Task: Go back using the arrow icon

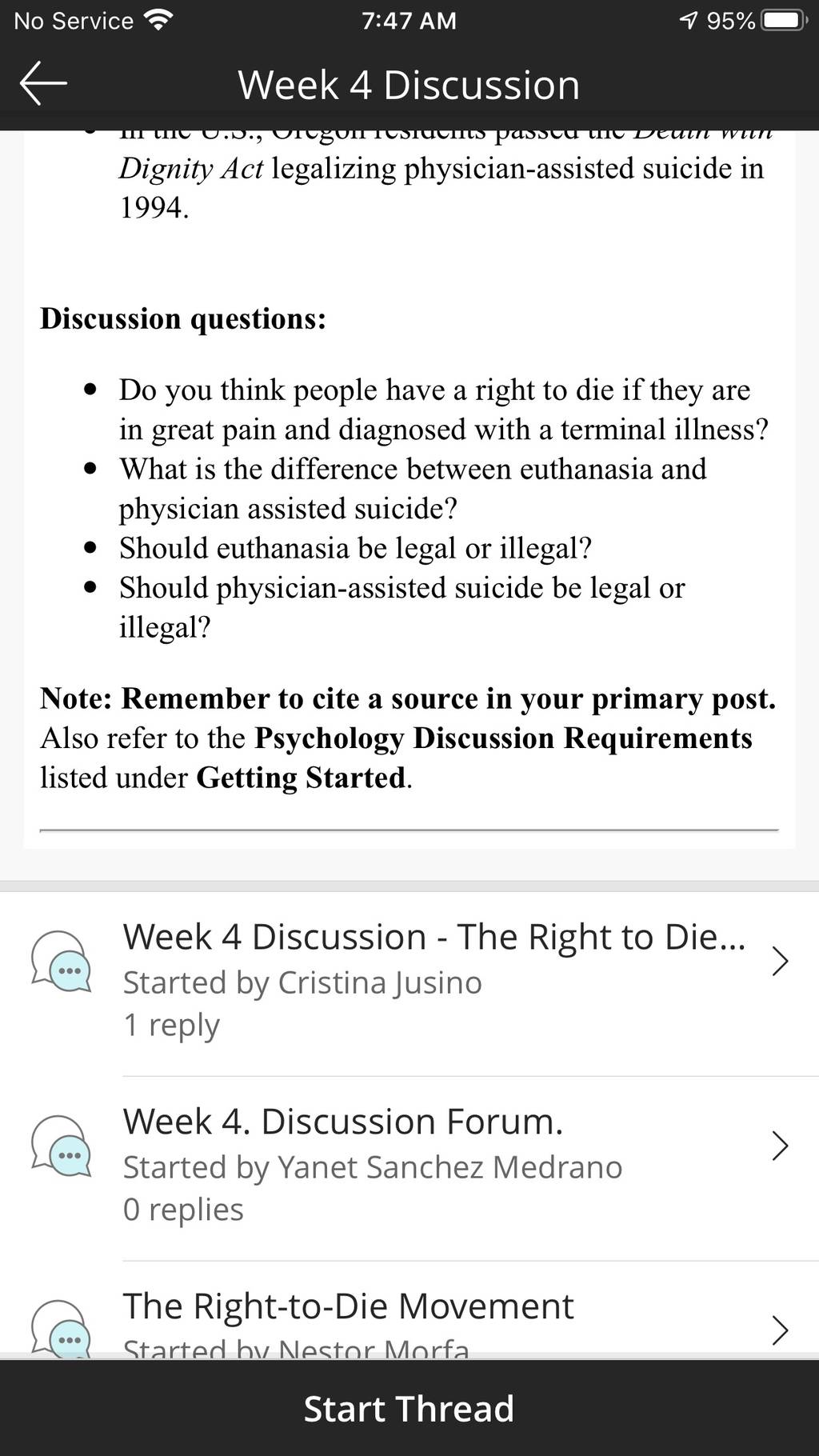Action: [x=43, y=83]
